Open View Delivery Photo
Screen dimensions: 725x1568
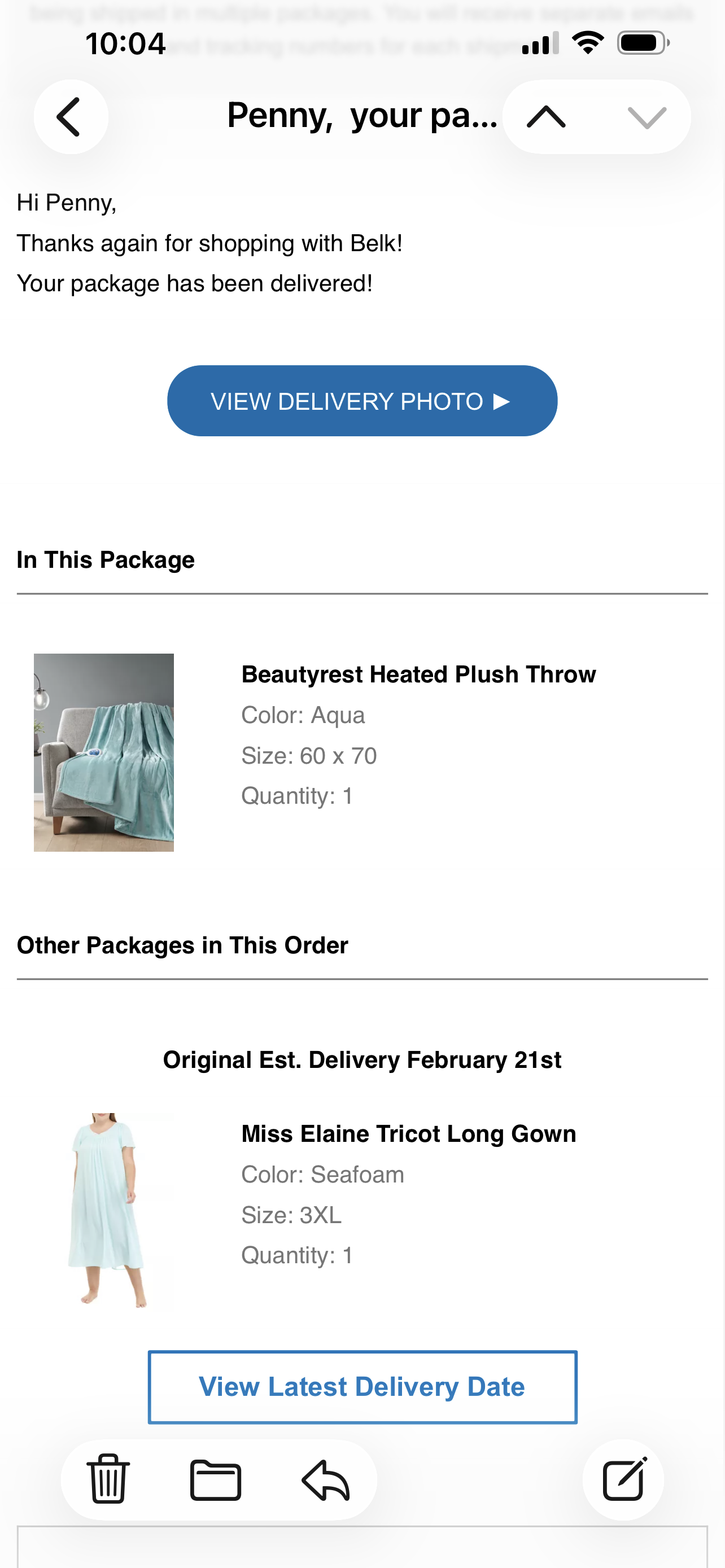[x=362, y=401]
